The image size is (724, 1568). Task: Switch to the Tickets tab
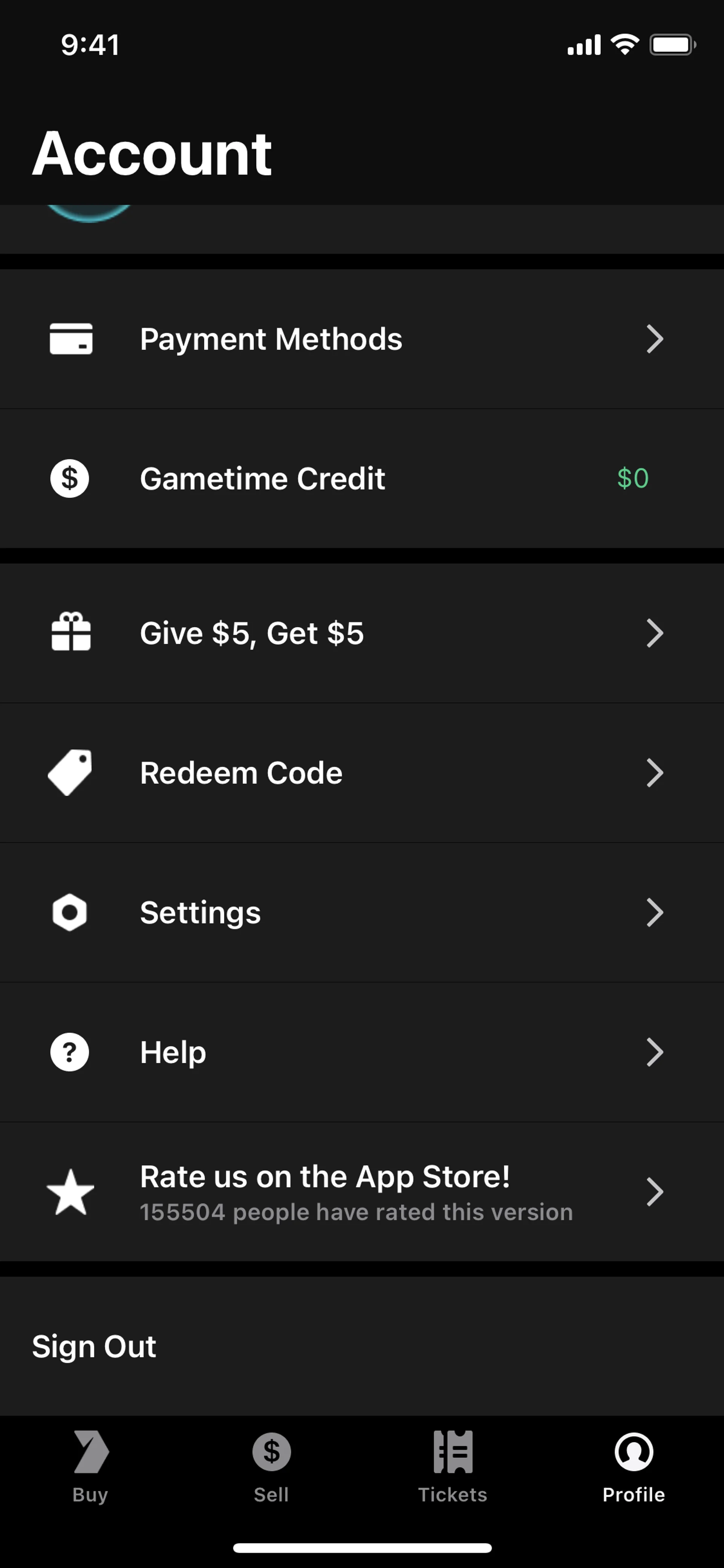pos(452,1467)
